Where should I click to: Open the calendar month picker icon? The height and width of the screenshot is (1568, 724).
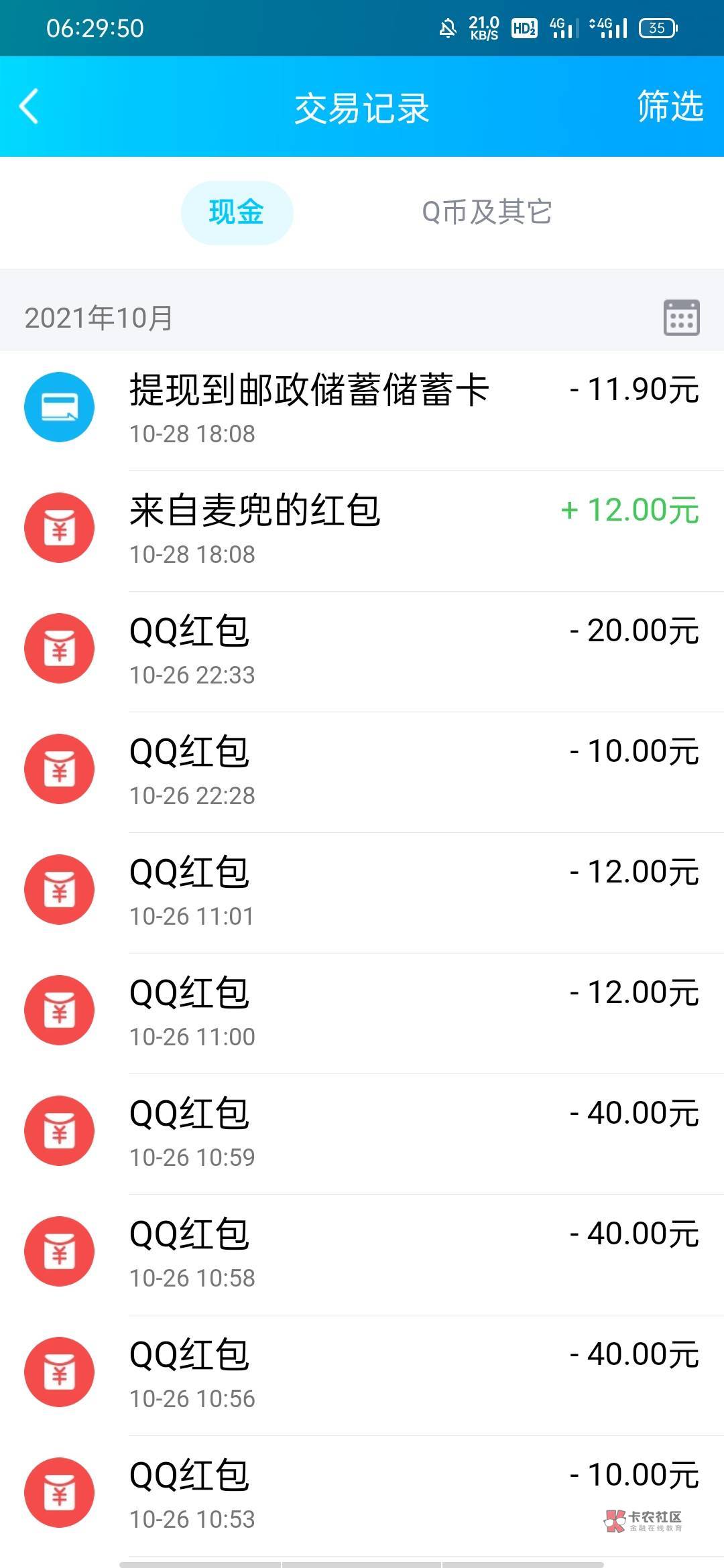(x=681, y=318)
